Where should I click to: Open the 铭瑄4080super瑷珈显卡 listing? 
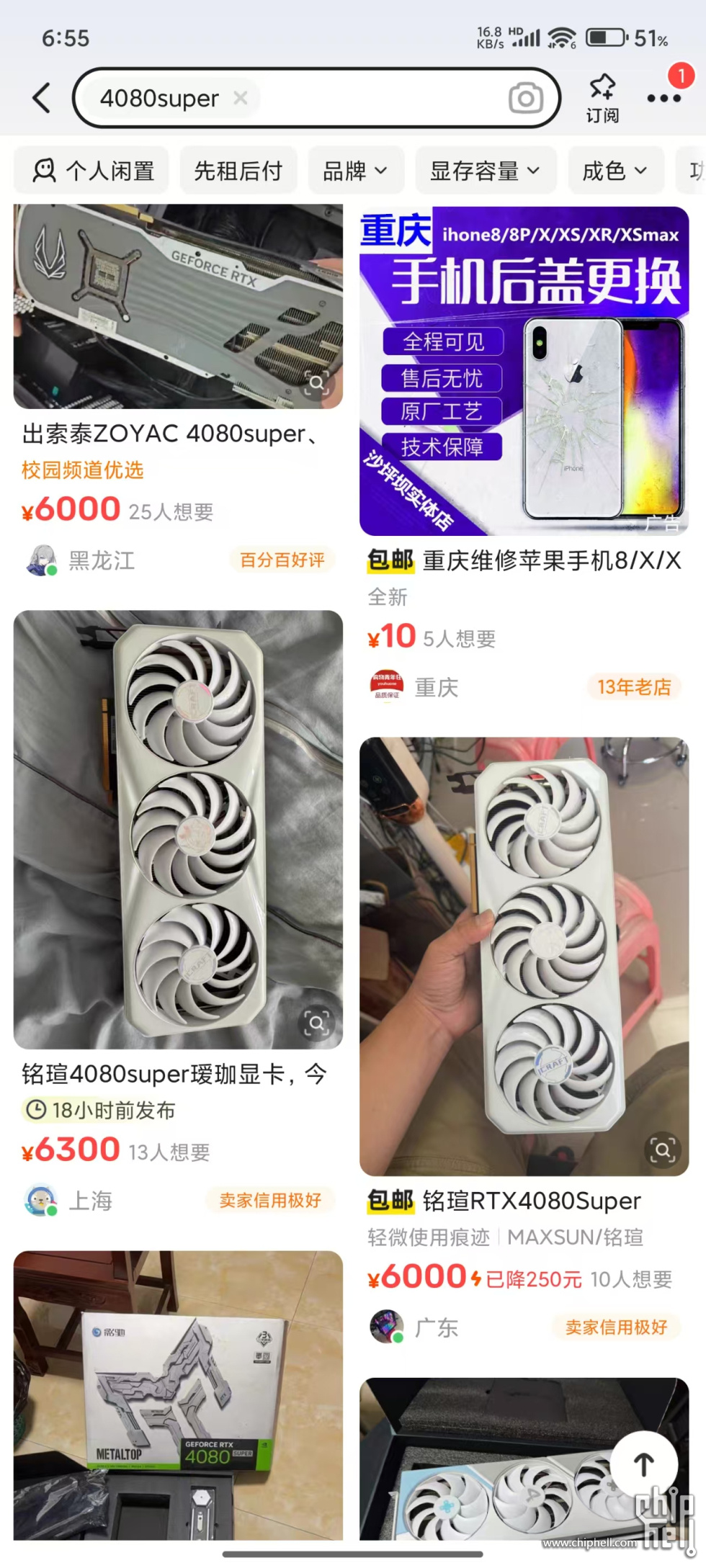pyautogui.click(x=174, y=1074)
